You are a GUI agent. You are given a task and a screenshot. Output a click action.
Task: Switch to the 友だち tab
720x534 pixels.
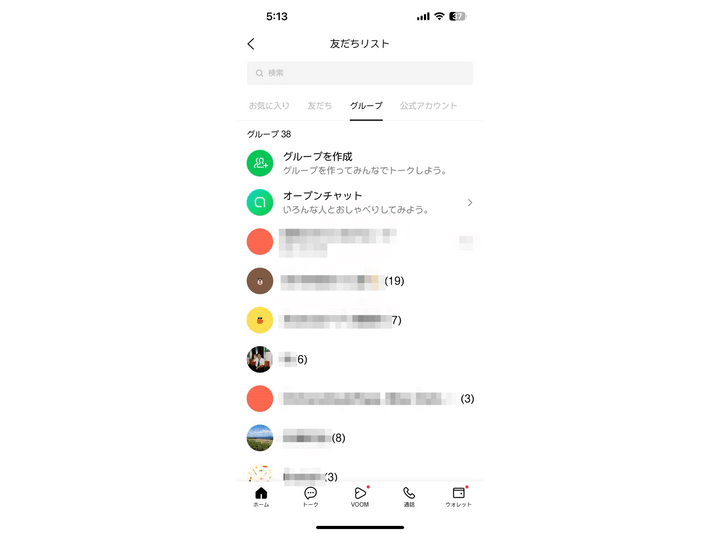coord(320,106)
